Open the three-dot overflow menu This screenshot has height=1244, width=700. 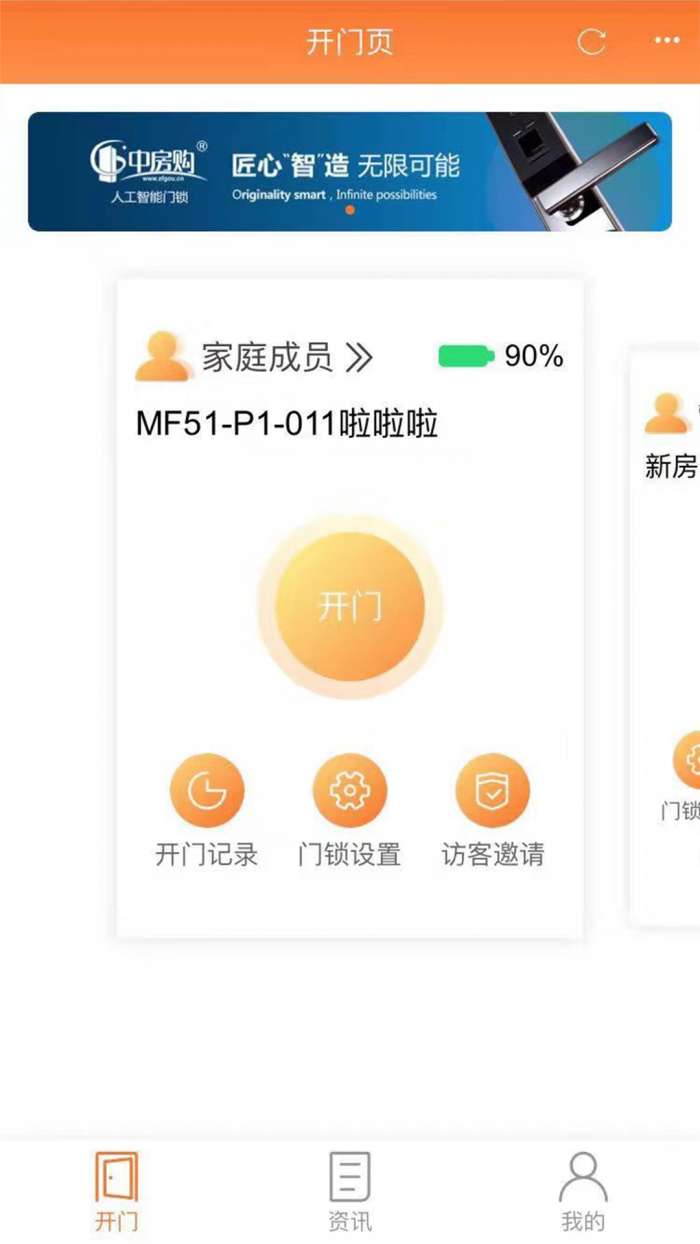(667, 41)
